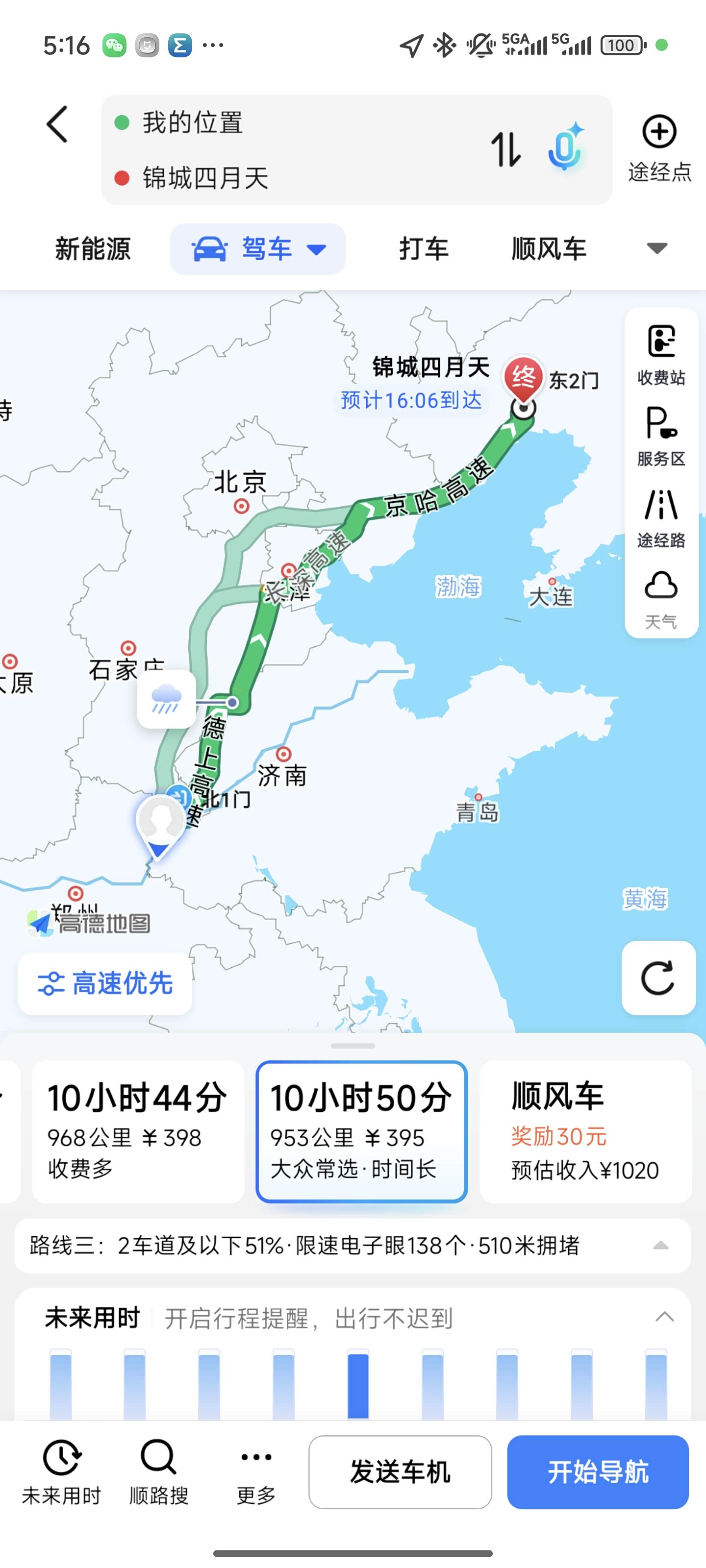Start navigation with 开始导航

[598, 1472]
